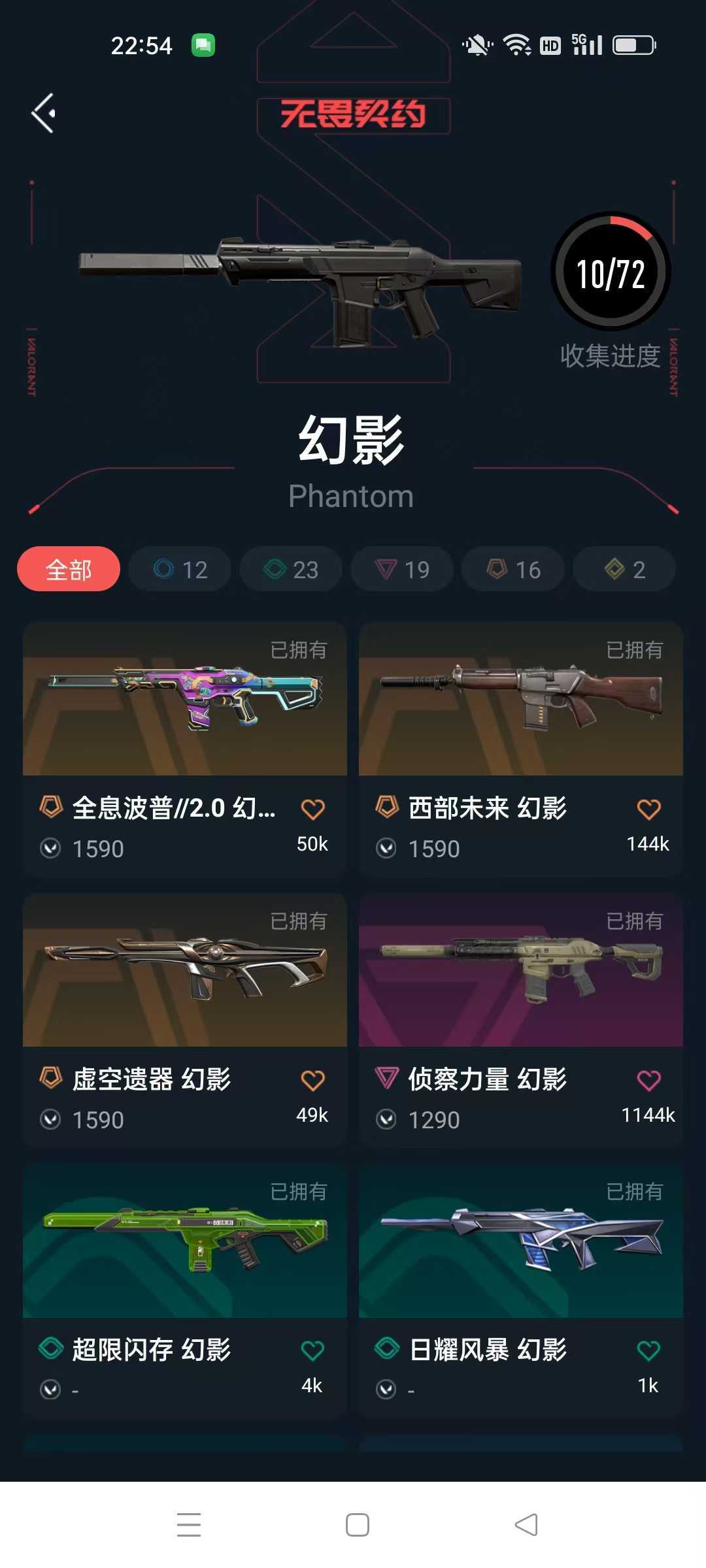The width and height of the screenshot is (706, 1568).
Task: Filter skins by the green tier 23
Action: point(292,569)
